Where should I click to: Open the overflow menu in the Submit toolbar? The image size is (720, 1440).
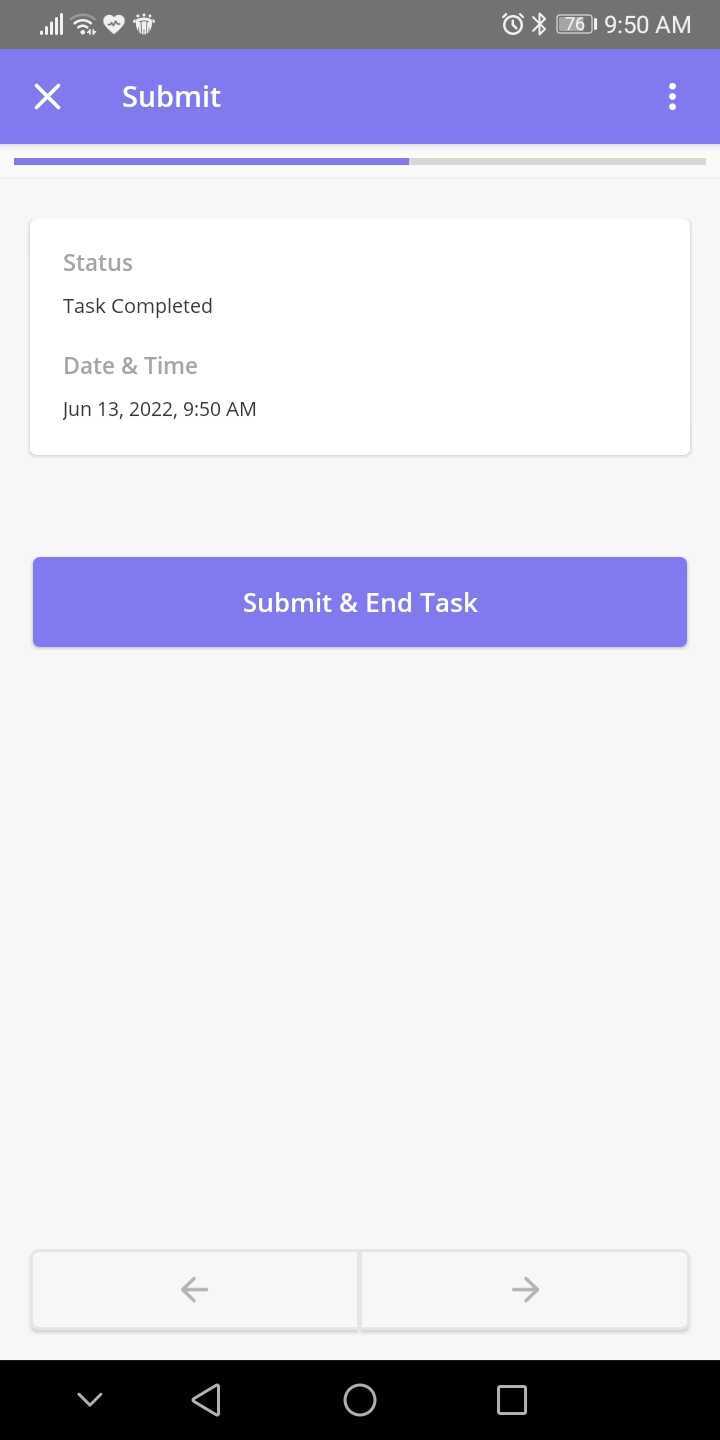672,96
